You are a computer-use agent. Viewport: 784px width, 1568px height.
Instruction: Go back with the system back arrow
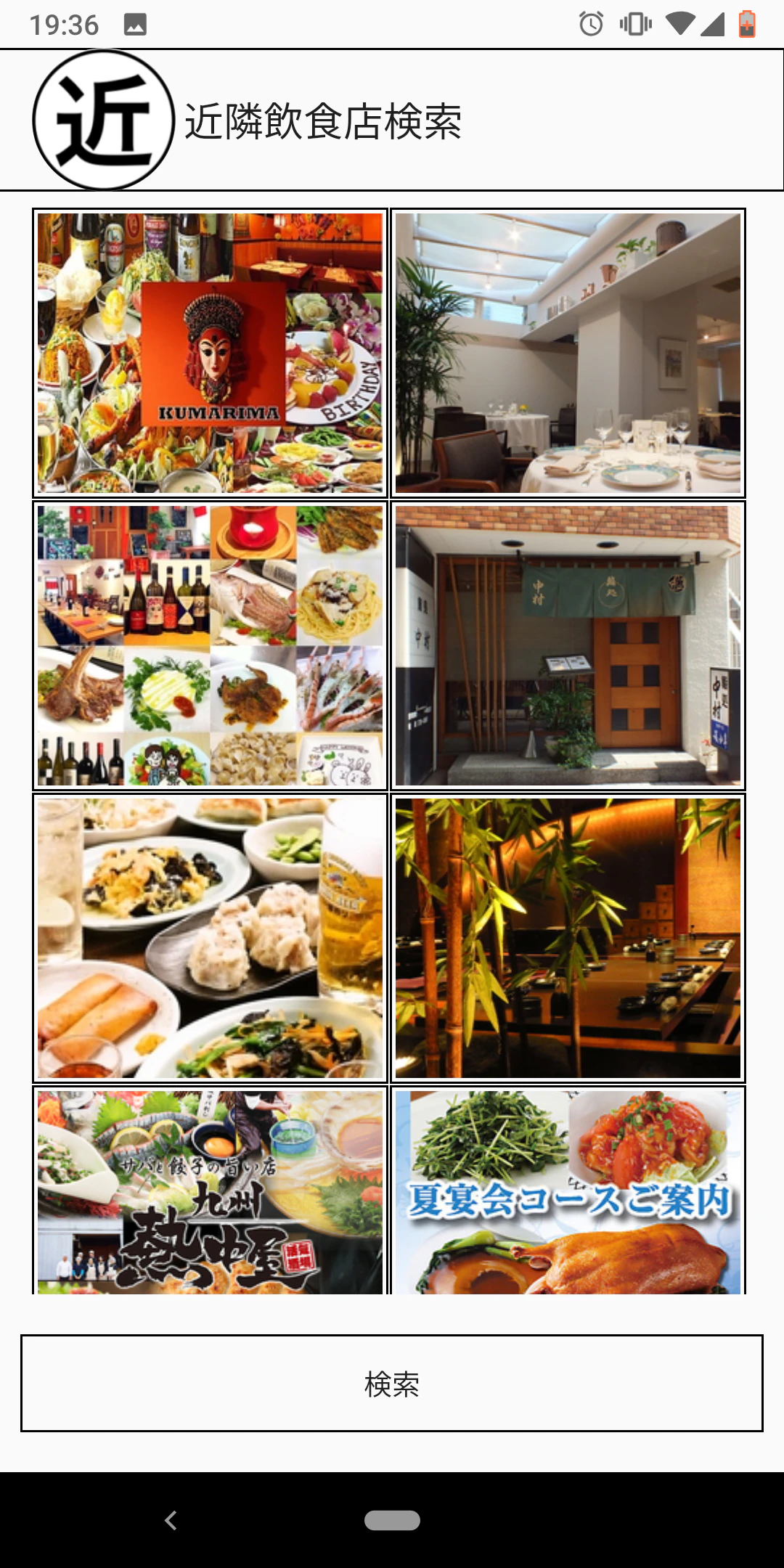click(171, 1520)
